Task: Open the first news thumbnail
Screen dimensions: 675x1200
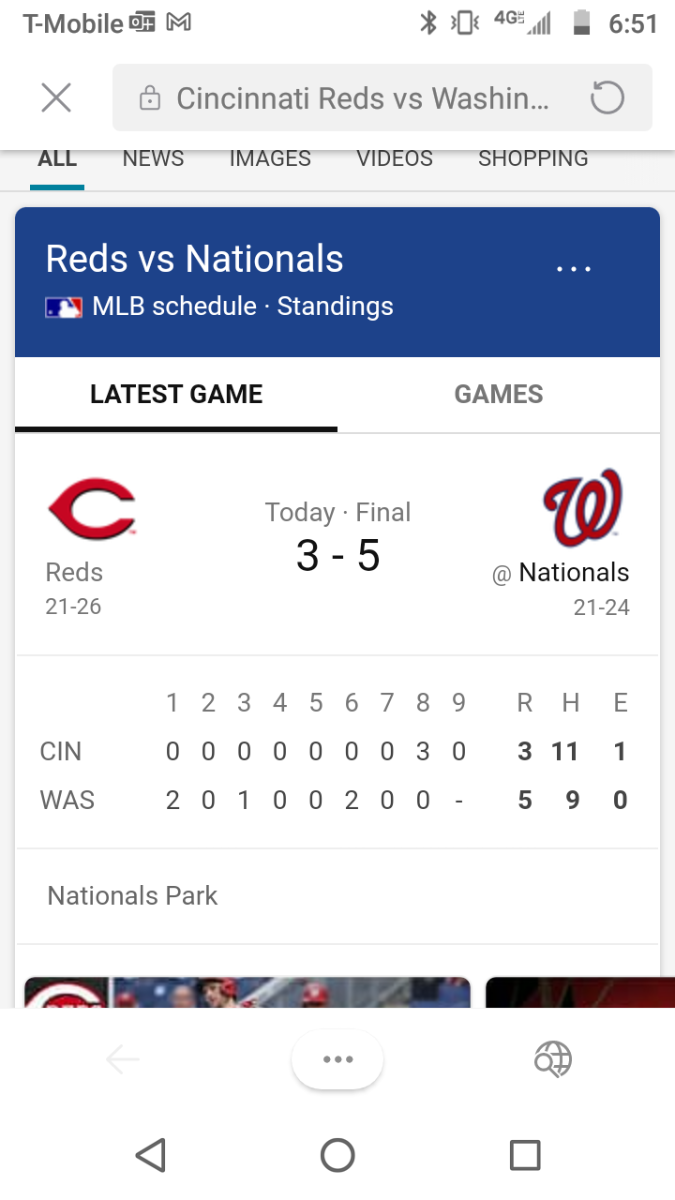Action: (247, 992)
